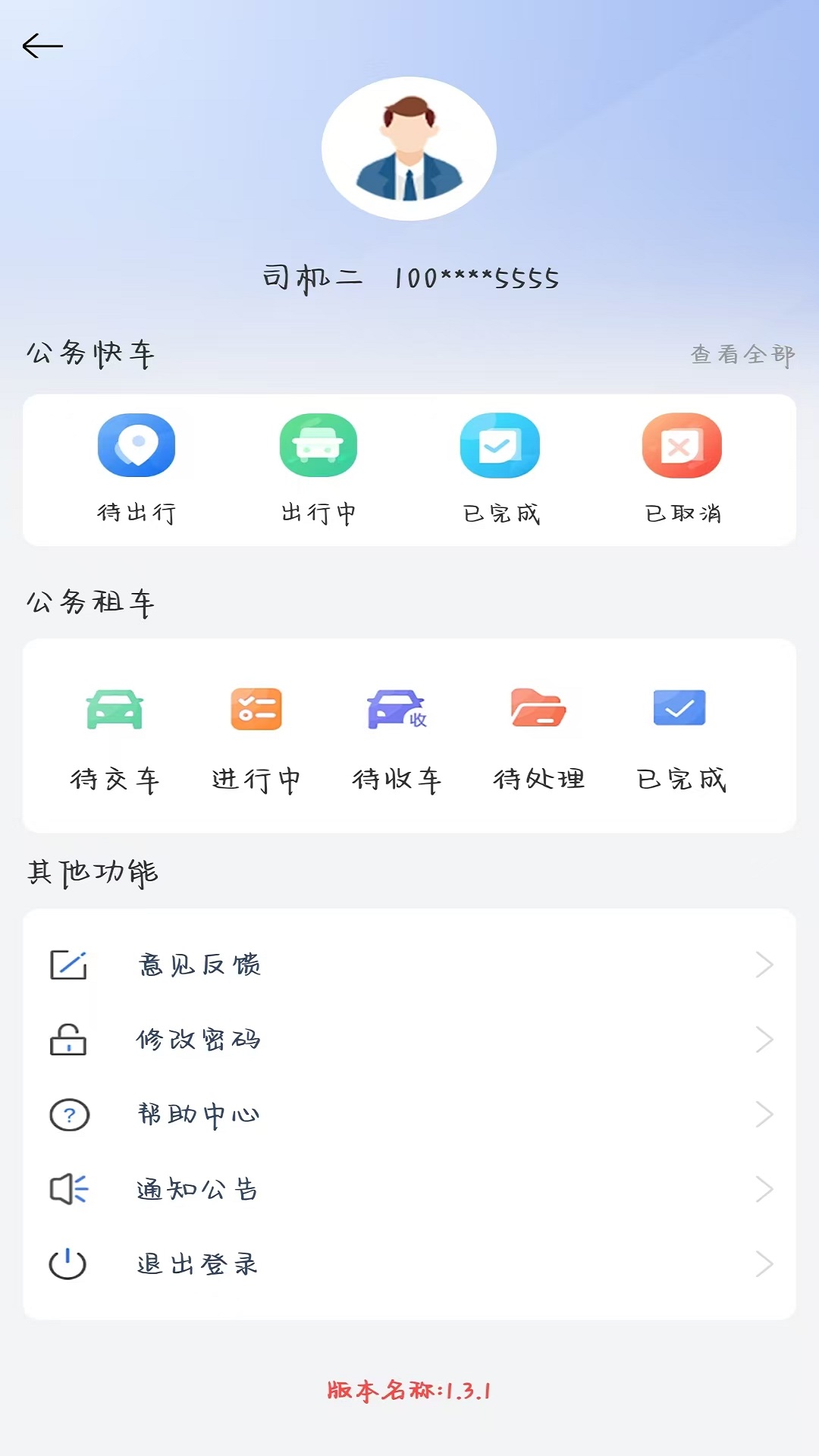Viewport: 819px width, 1456px height.
Task: Open the 待出行 pending trips icon
Action: (136, 447)
